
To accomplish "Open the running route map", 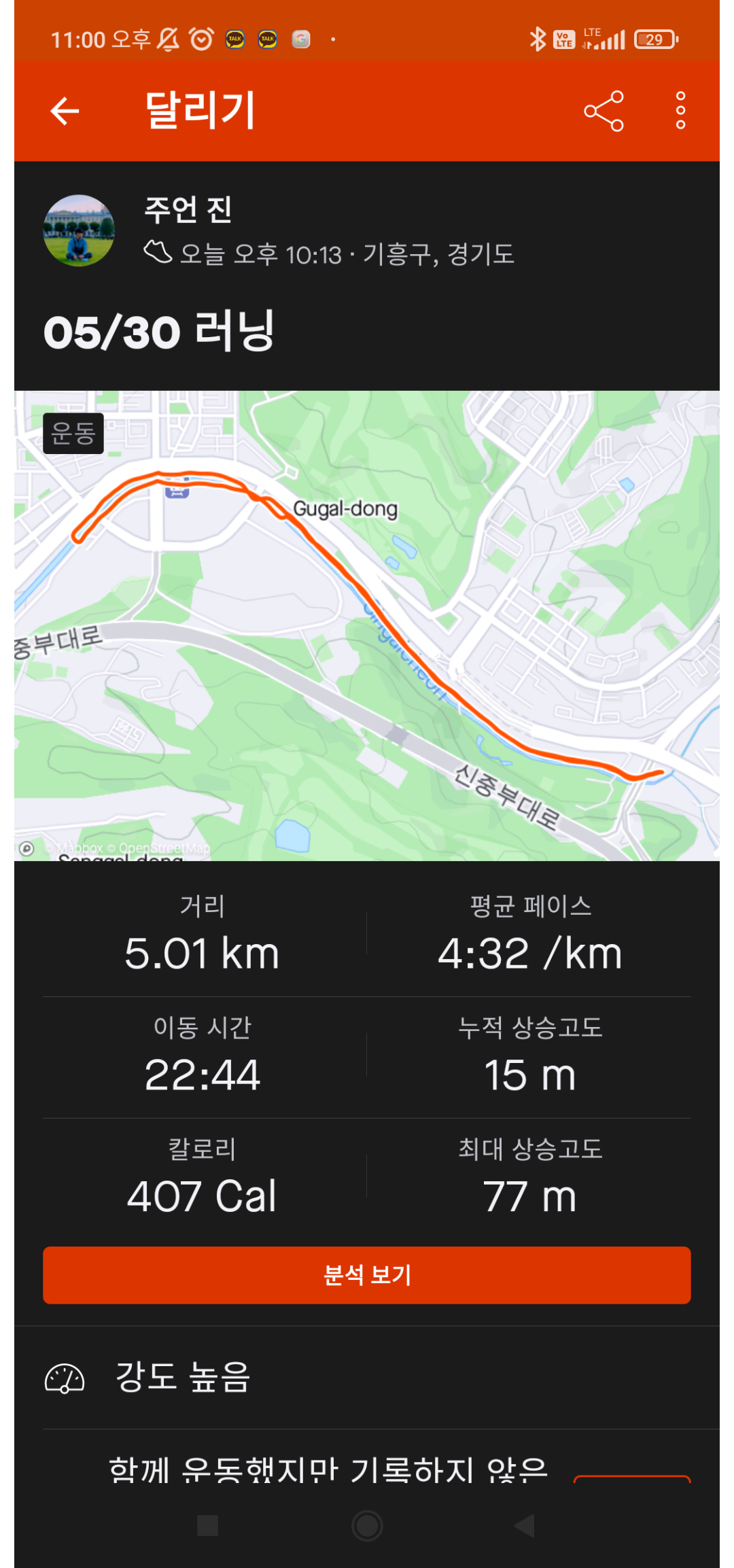I will coord(367,625).
